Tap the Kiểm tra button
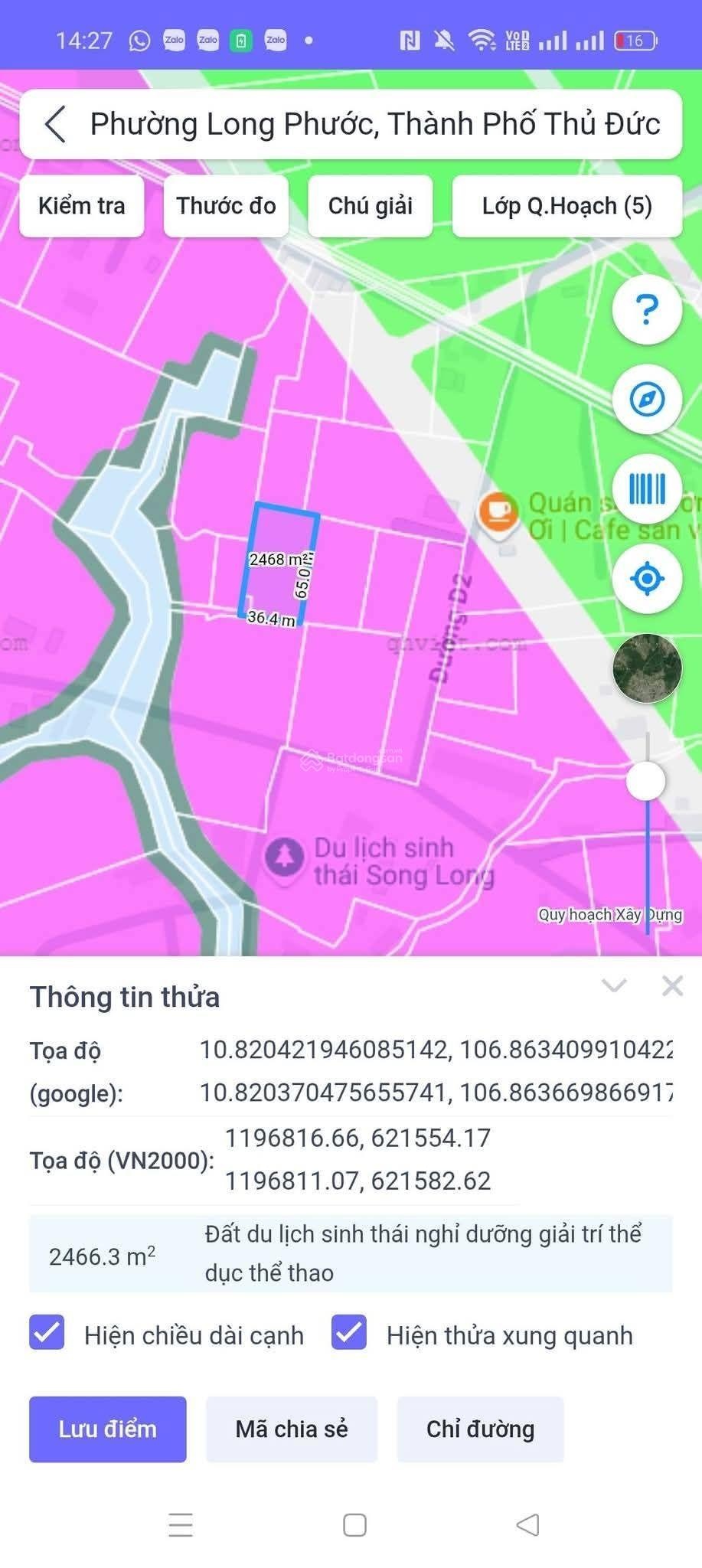This screenshot has width=702, height=1568. click(x=81, y=206)
